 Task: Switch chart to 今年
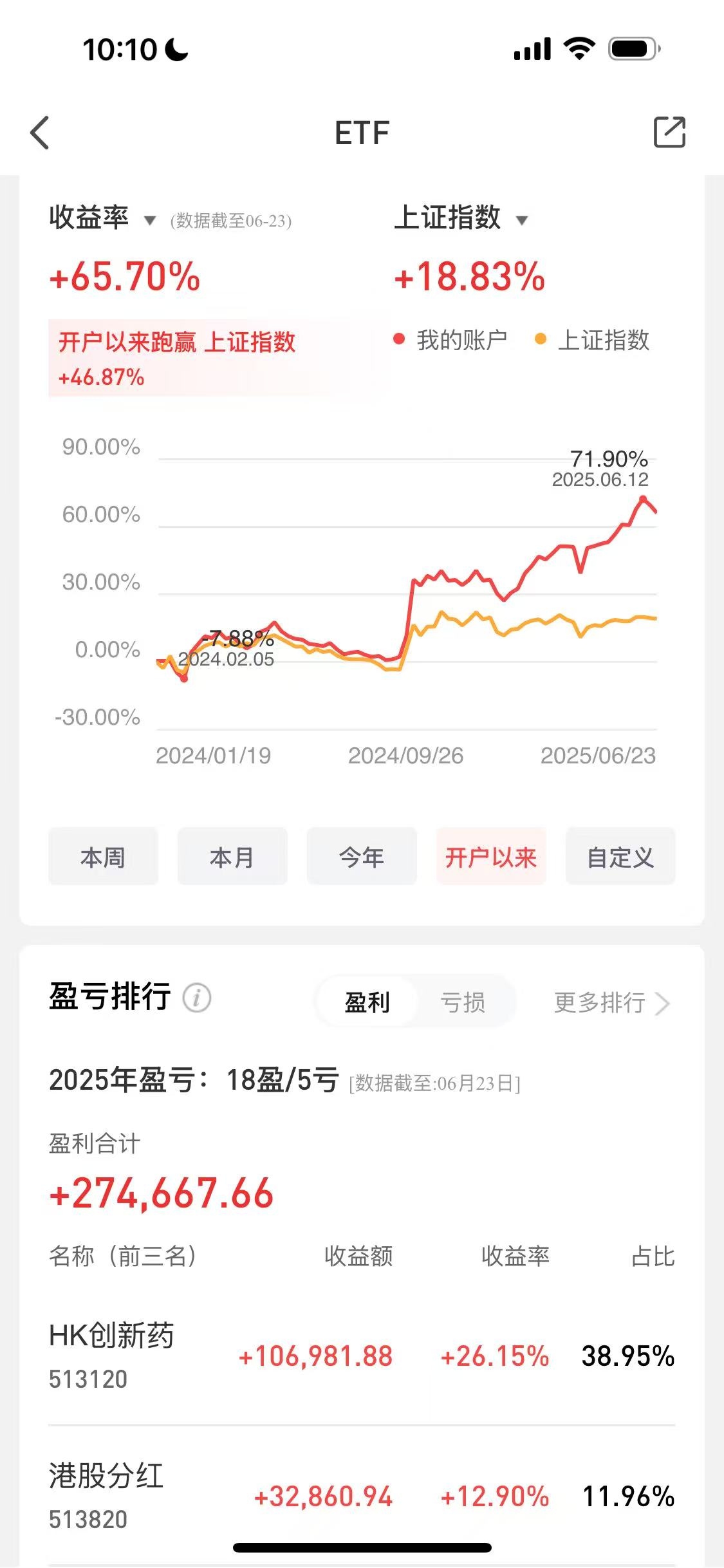[x=362, y=857]
